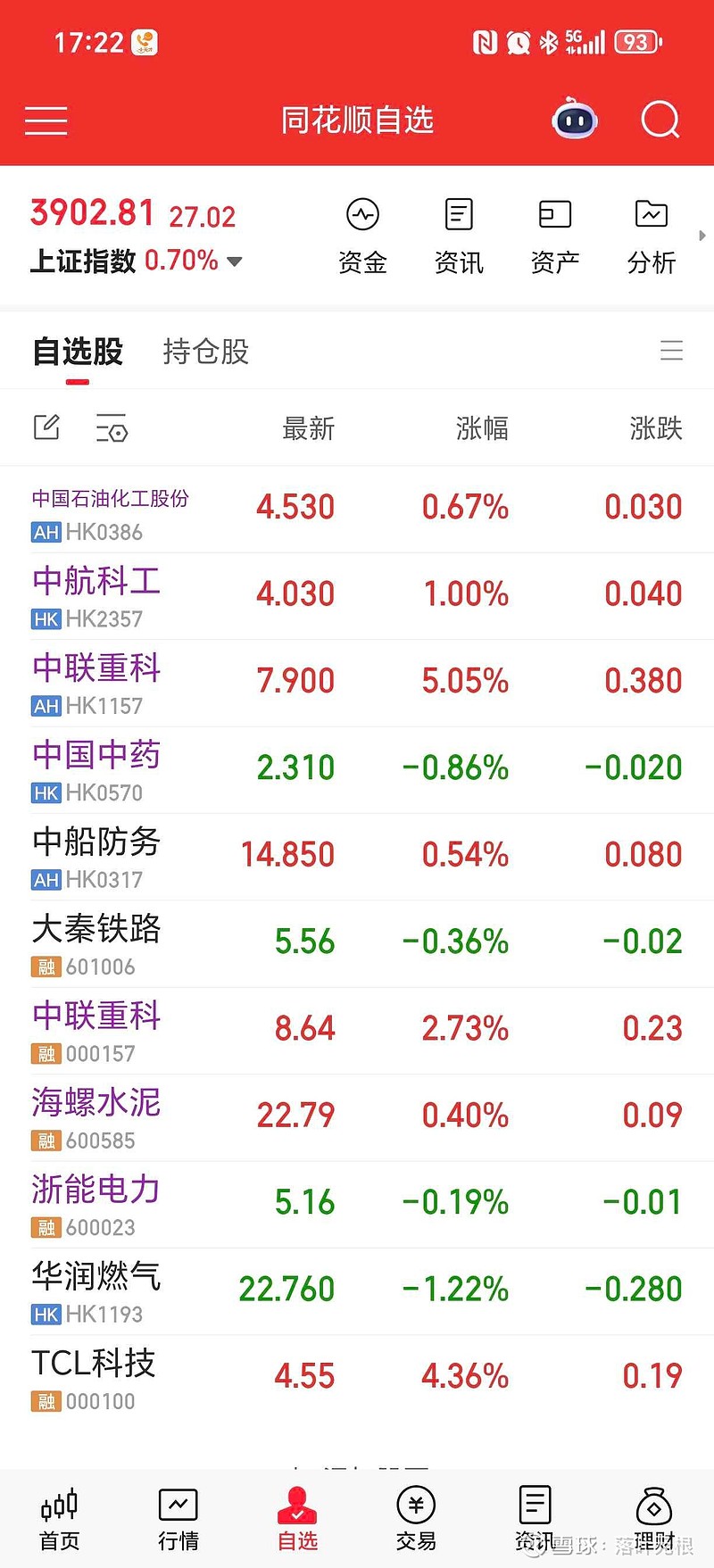Tap the battery indicator showing 93
This screenshot has height=1568, width=714.
[x=636, y=41]
